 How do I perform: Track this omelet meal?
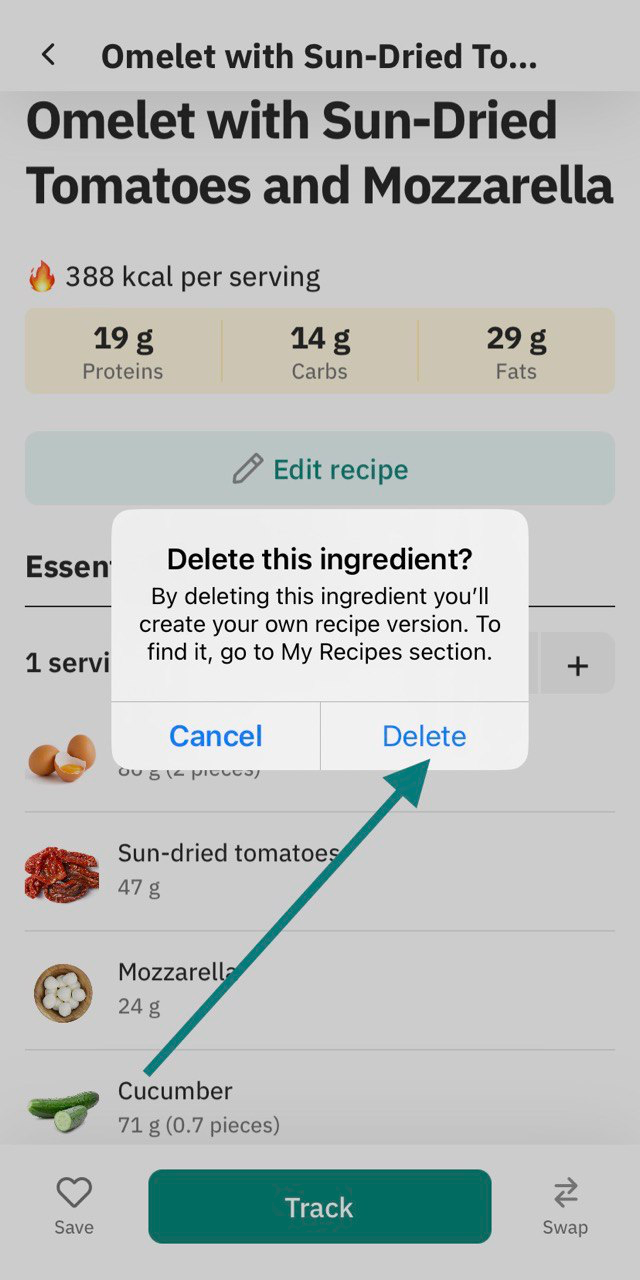coord(320,1207)
